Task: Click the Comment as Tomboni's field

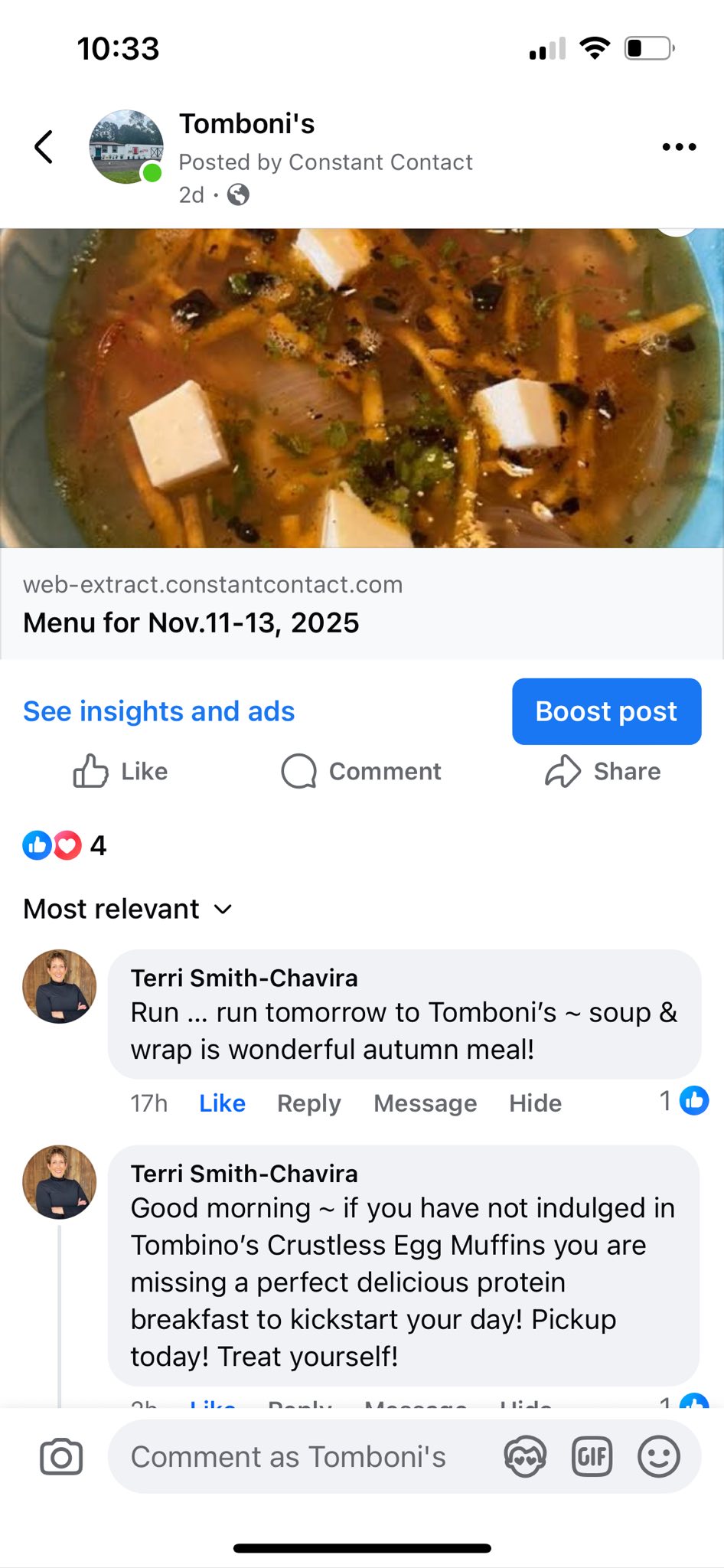Action: [289, 1457]
